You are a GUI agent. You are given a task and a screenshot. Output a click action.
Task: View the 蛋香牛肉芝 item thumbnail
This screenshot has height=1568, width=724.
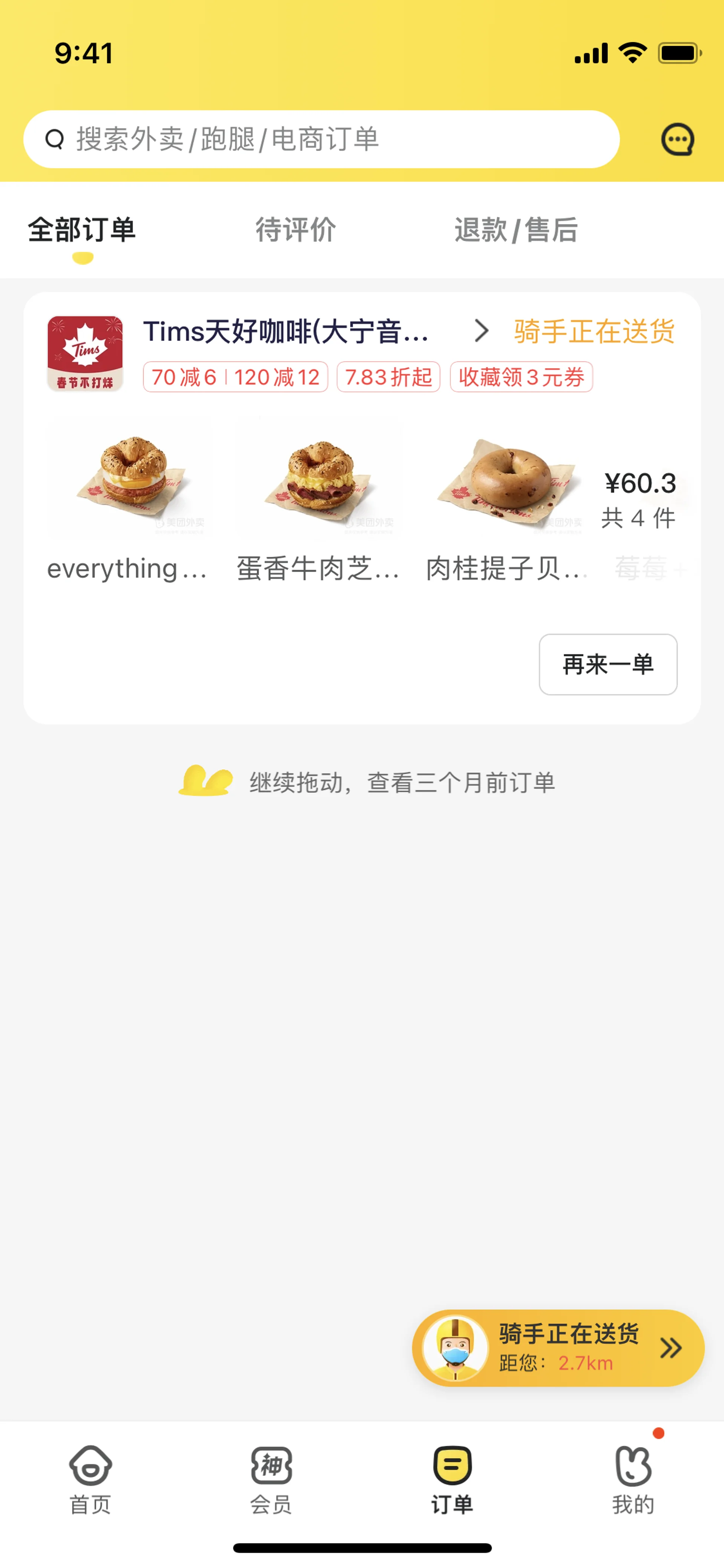click(319, 478)
